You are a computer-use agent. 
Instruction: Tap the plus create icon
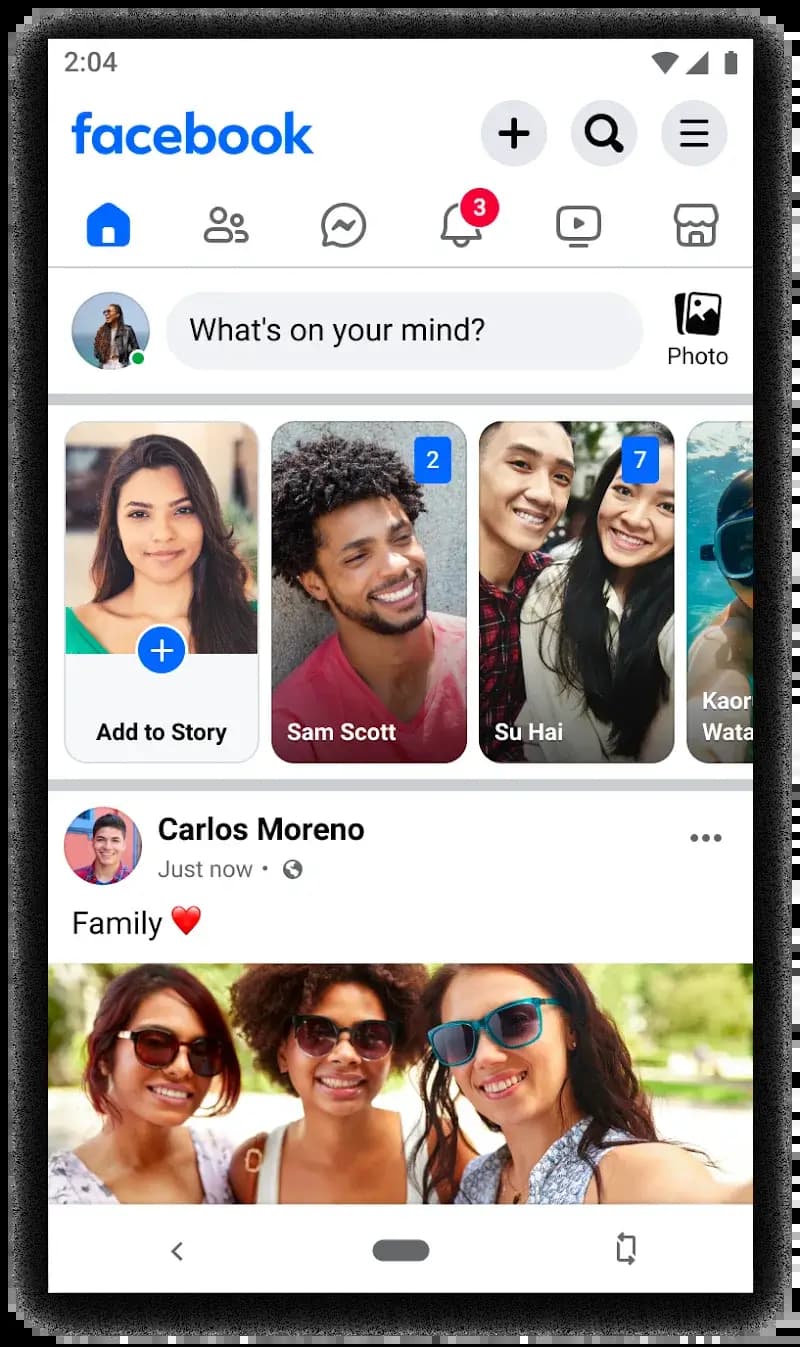(513, 133)
